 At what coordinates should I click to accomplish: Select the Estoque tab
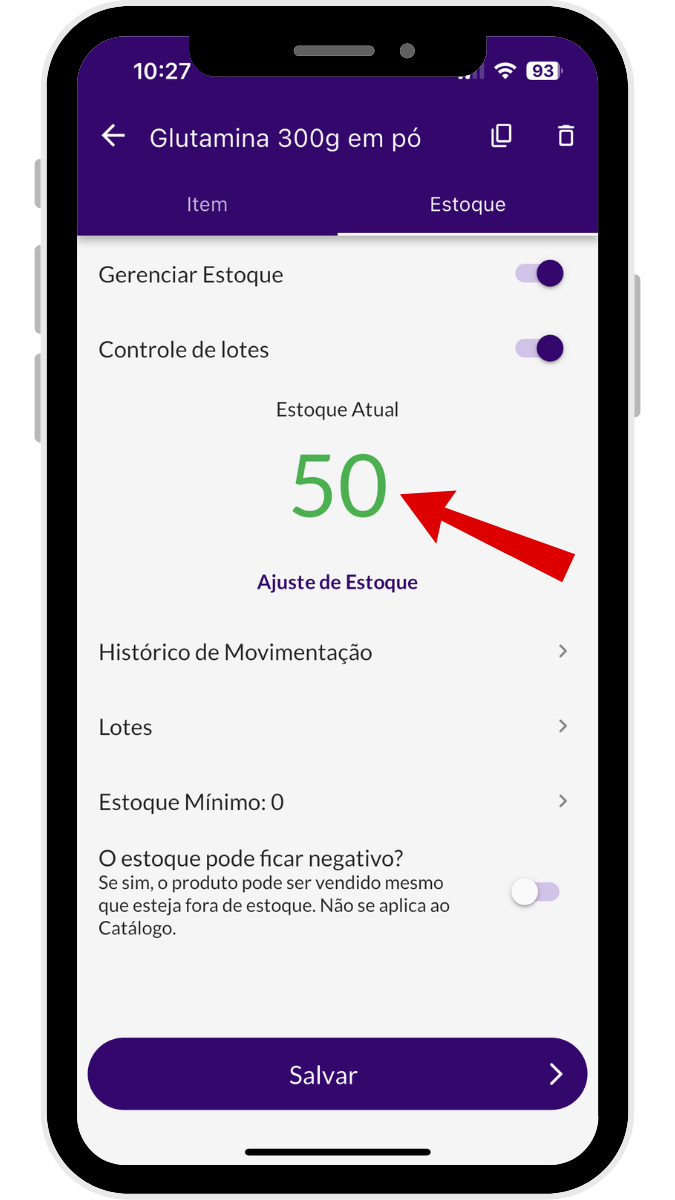point(467,205)
